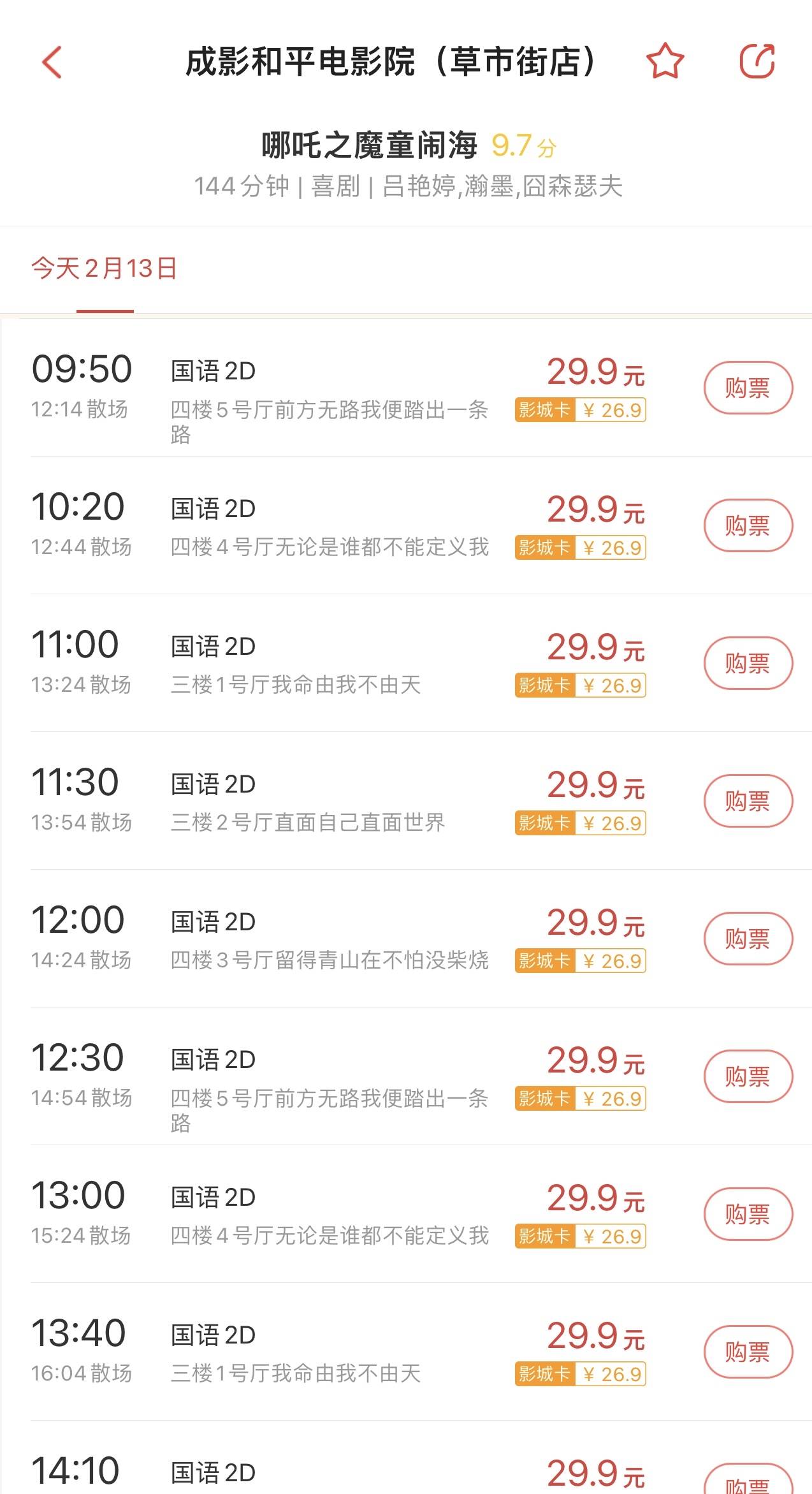Tap 购票 for the 12:30 showtime

pyautogui.click(x=749, y=1076)
